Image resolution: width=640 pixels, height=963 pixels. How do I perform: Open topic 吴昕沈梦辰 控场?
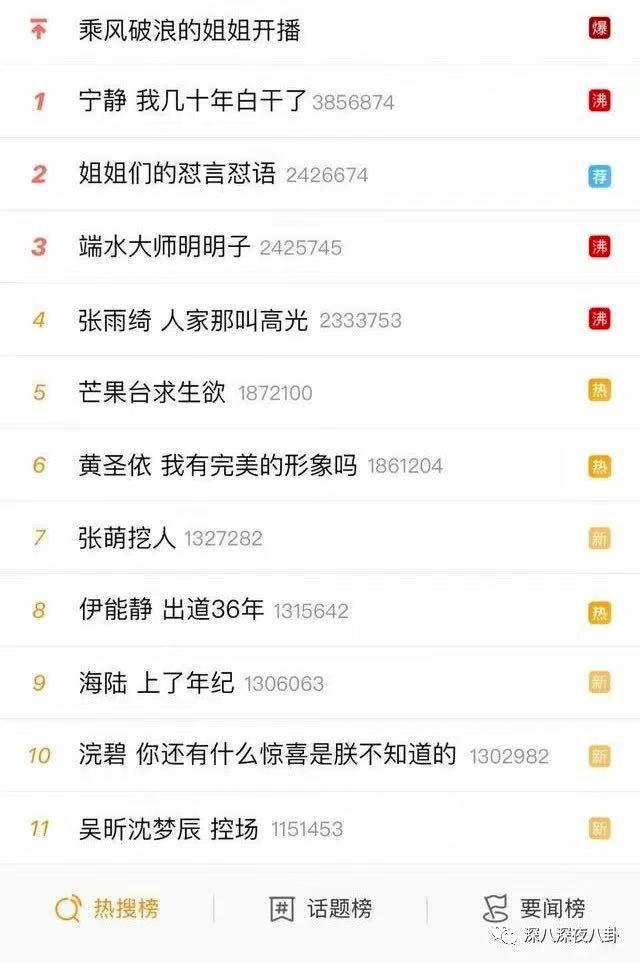[x=168, y=828]
